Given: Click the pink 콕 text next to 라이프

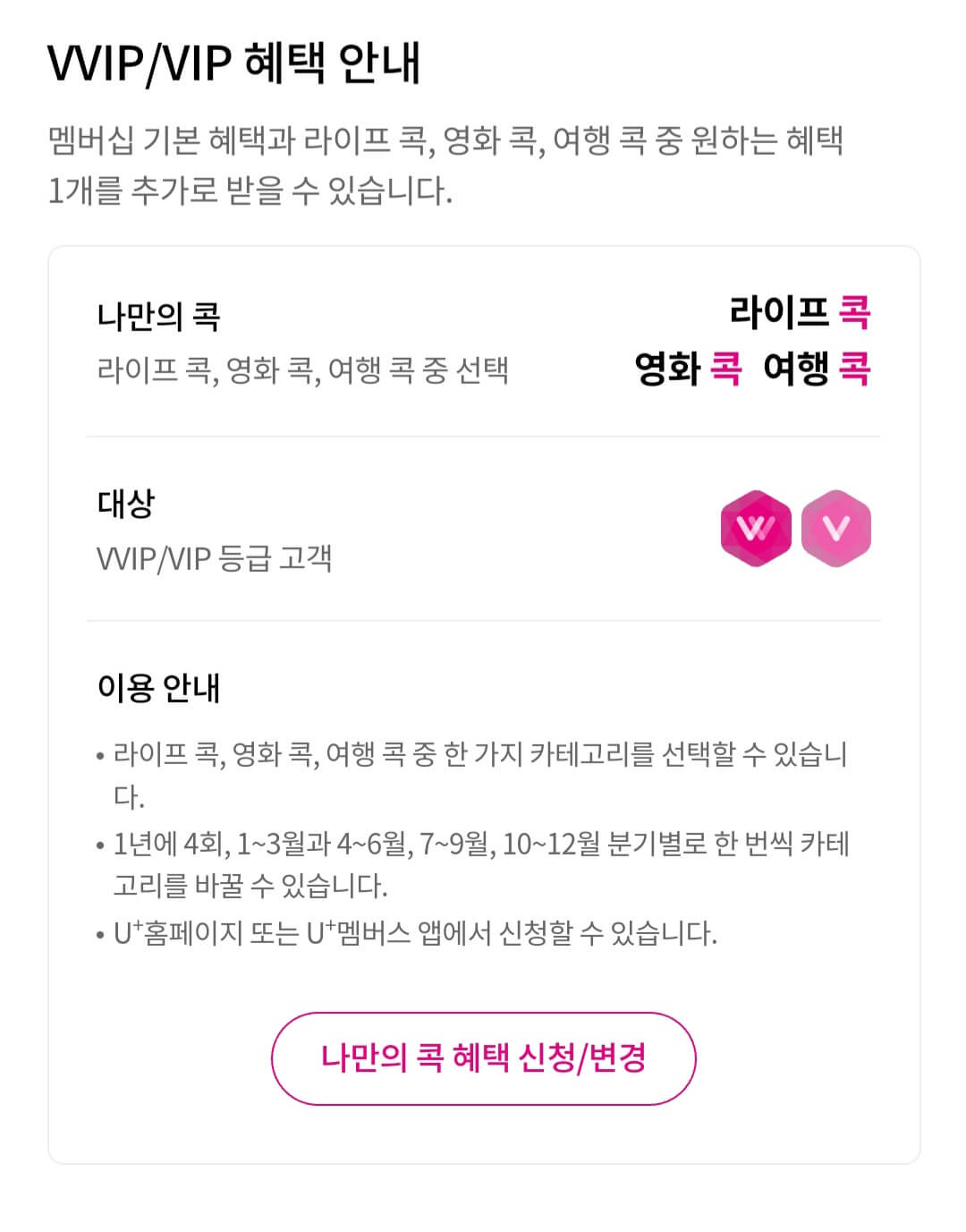Looking at the screenshot, I should pyautogui.click(x=855, y=315).
